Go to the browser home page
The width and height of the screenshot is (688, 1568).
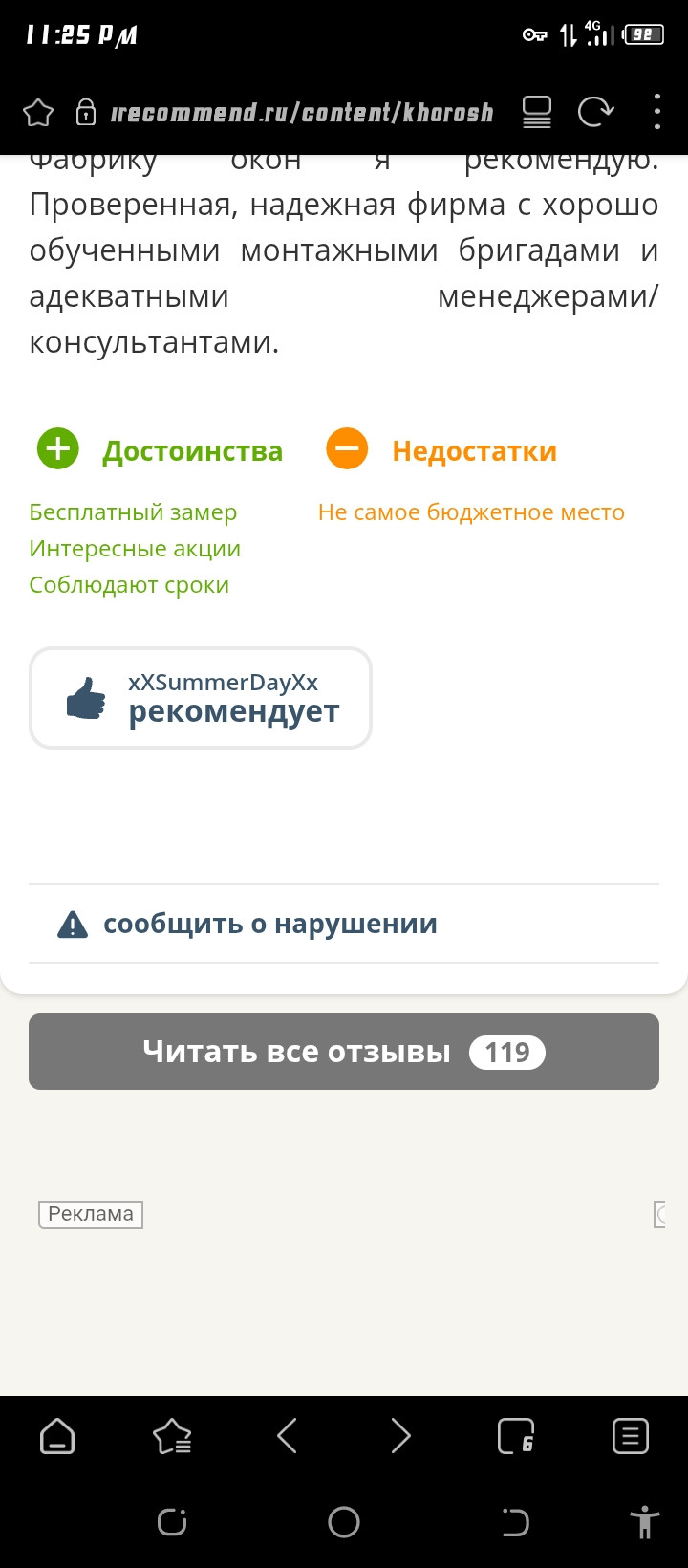coord(57,1436)
